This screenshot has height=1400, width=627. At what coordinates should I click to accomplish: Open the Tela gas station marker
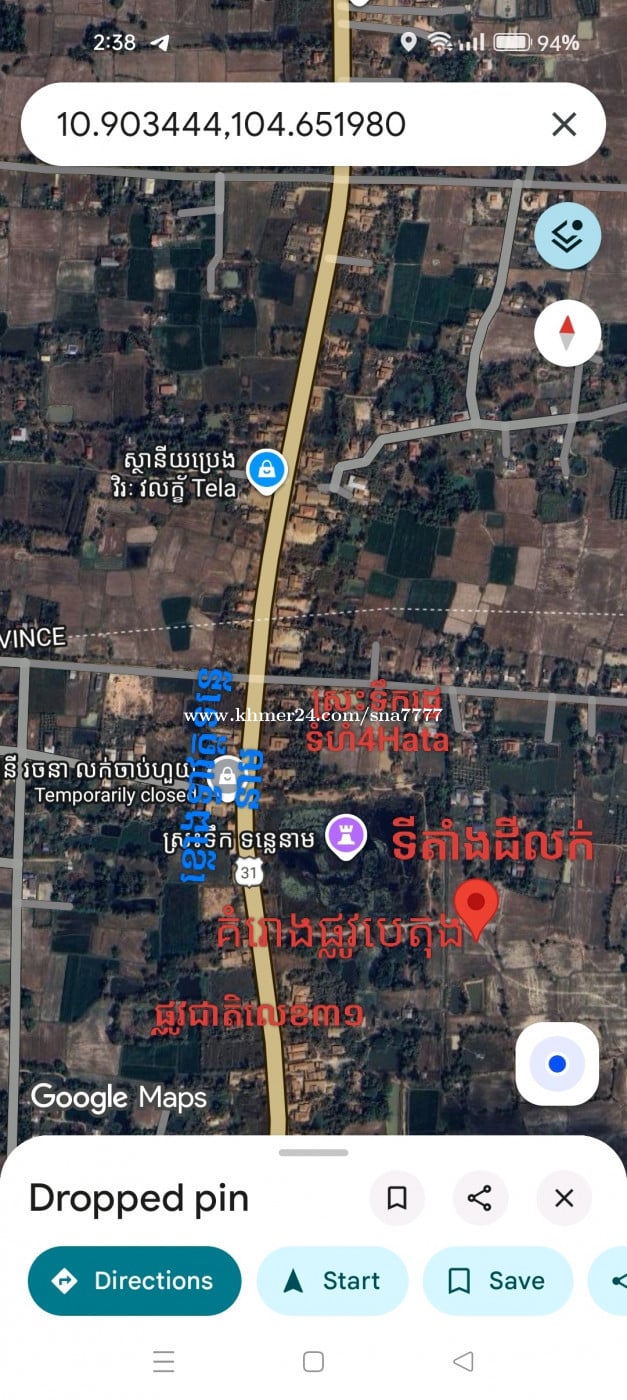tap(267, 468)
